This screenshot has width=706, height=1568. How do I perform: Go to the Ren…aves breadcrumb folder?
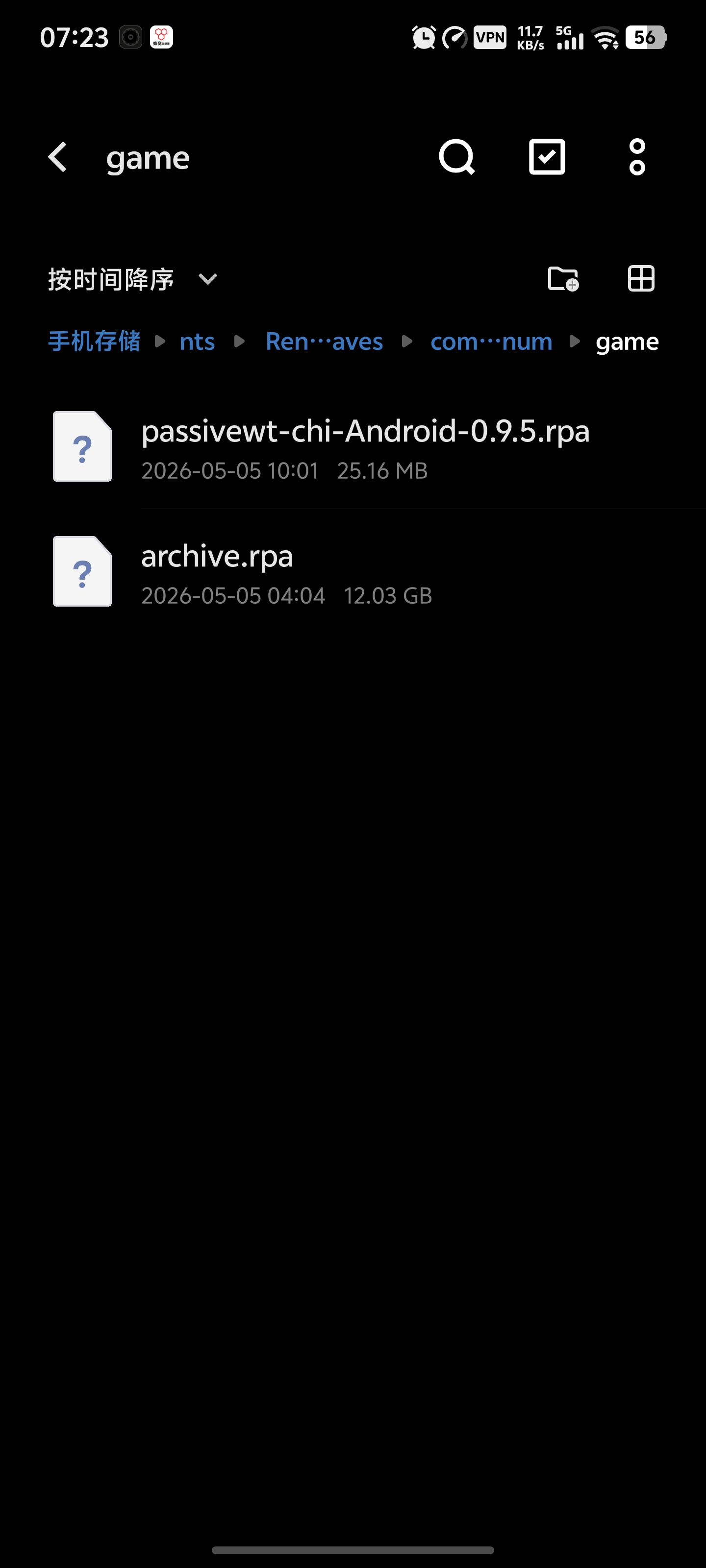324,342
